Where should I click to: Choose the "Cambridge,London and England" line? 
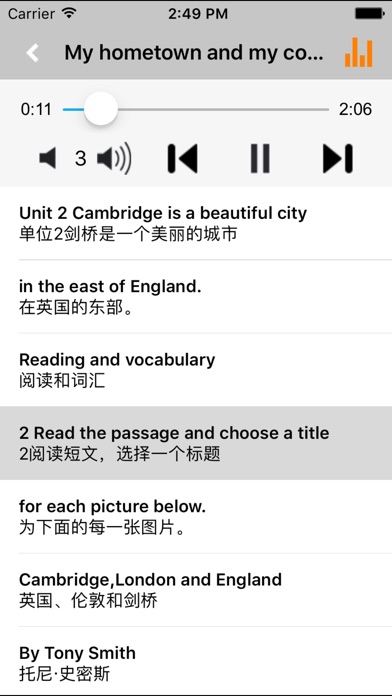point(196,590)
